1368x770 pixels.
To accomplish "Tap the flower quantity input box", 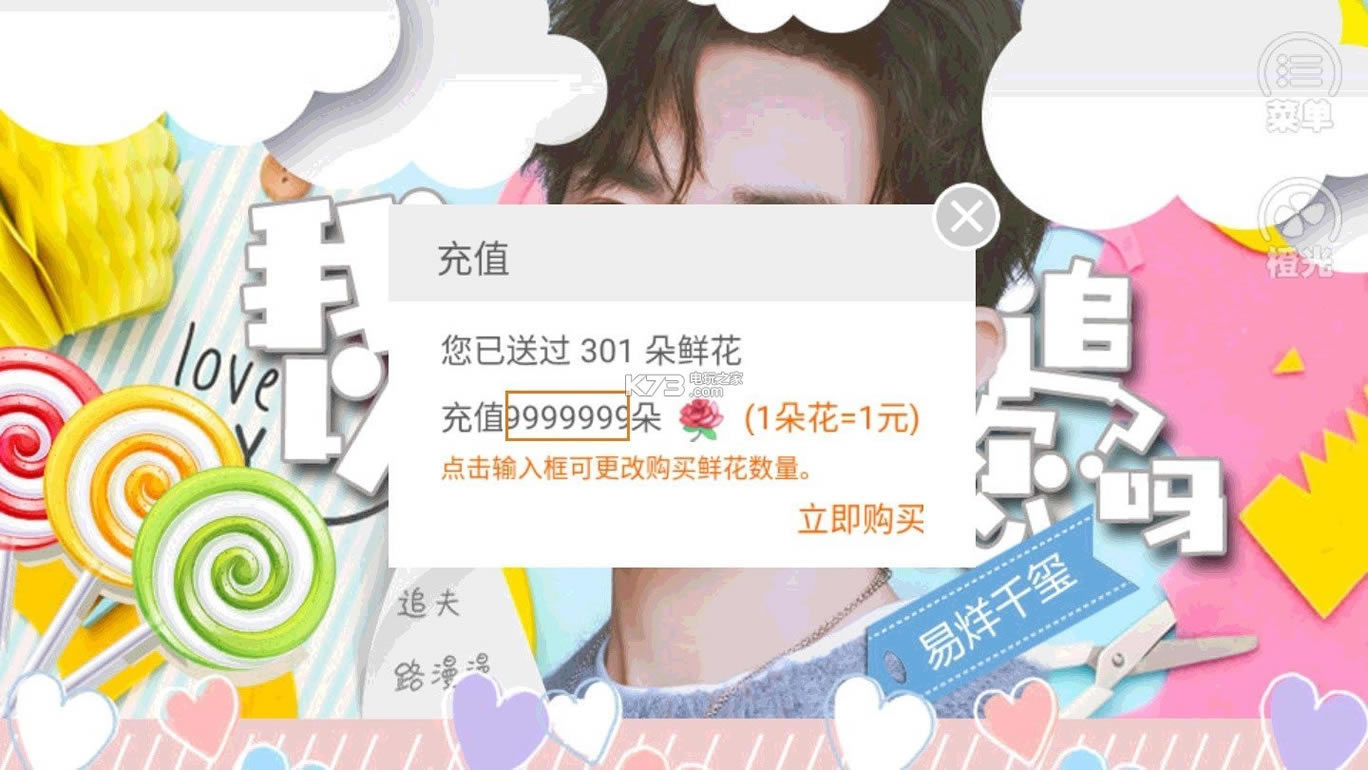I will [x=567, y=416].
